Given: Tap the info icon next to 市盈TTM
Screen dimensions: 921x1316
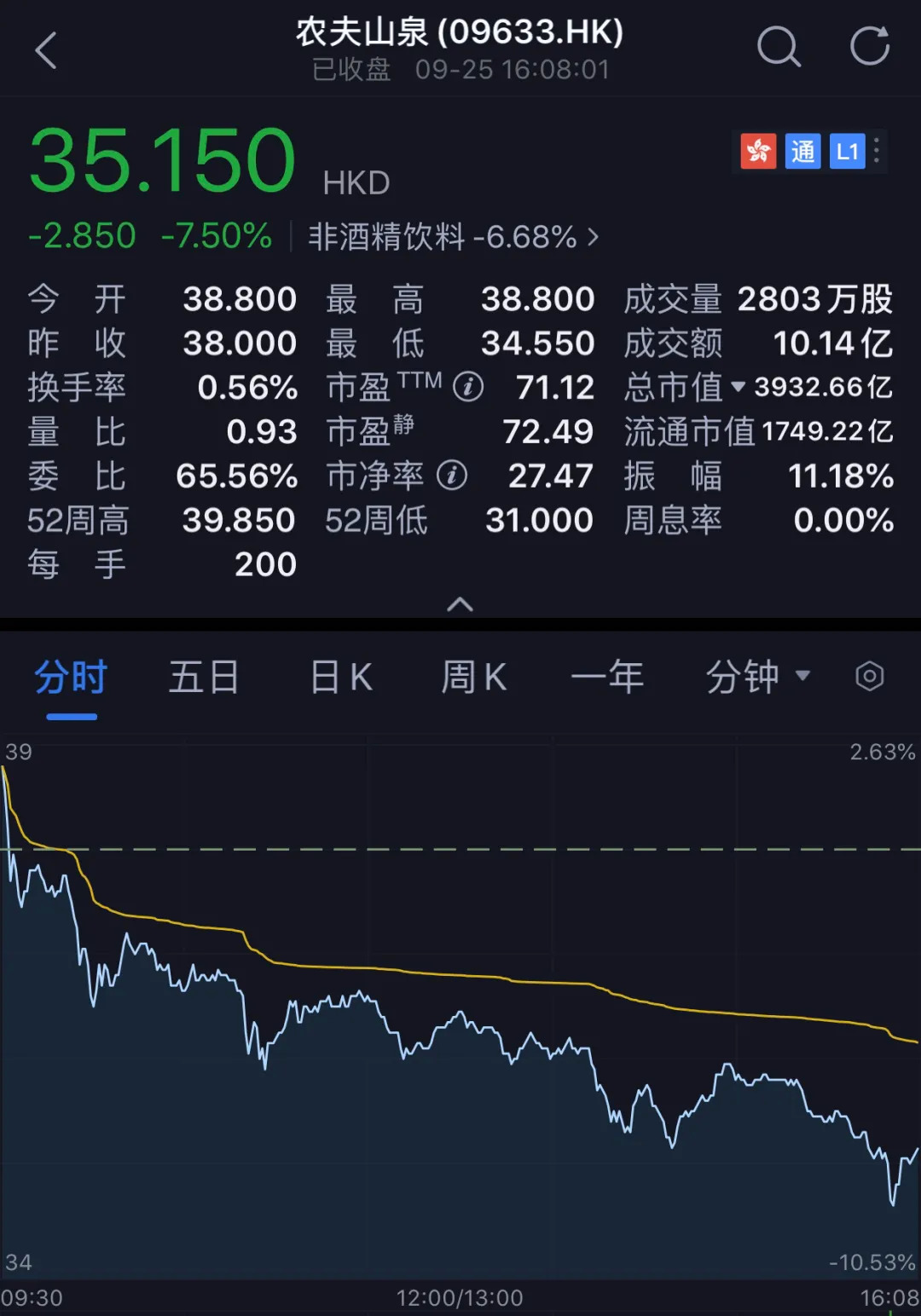Looking at the screenshot, I should coord(468,387).
